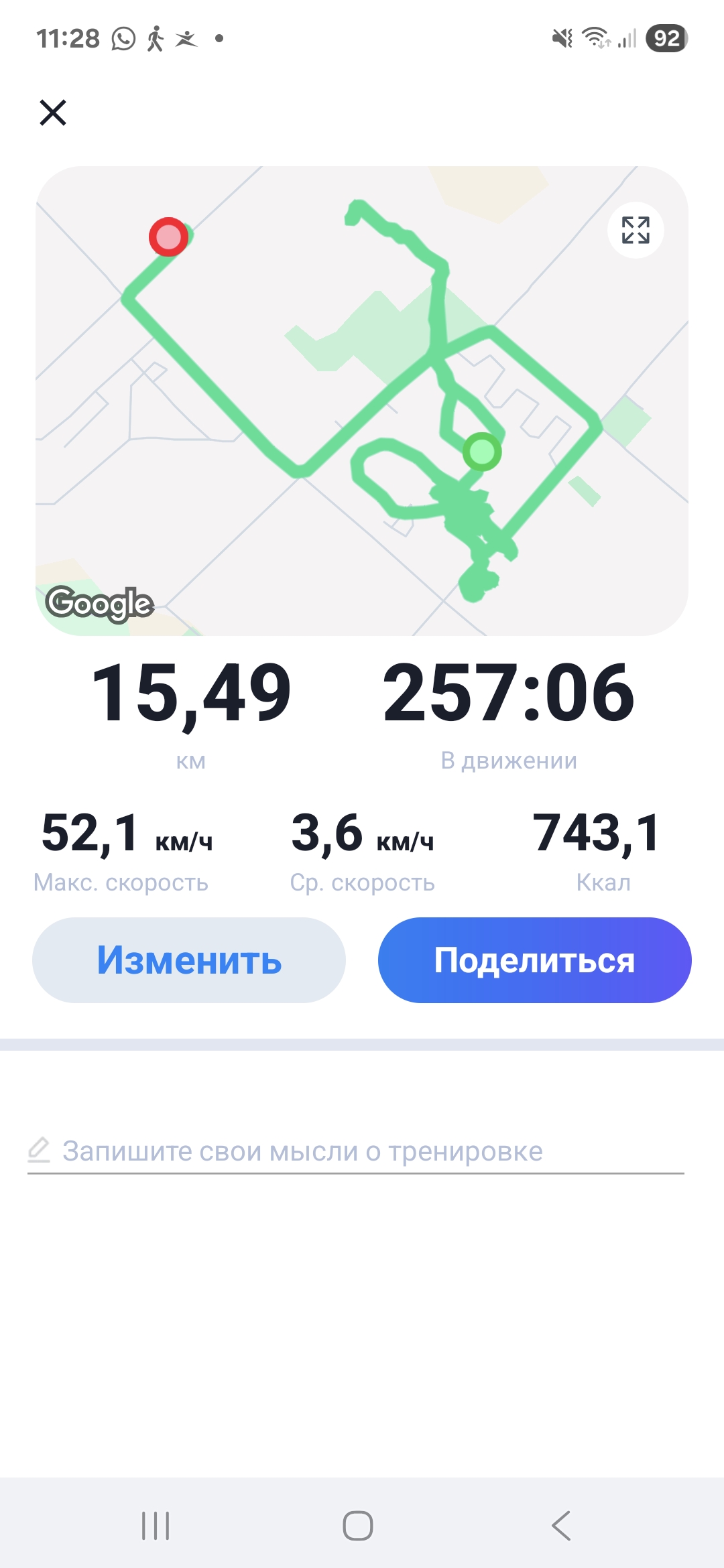Close the workout summary with the X

point(53,113)
